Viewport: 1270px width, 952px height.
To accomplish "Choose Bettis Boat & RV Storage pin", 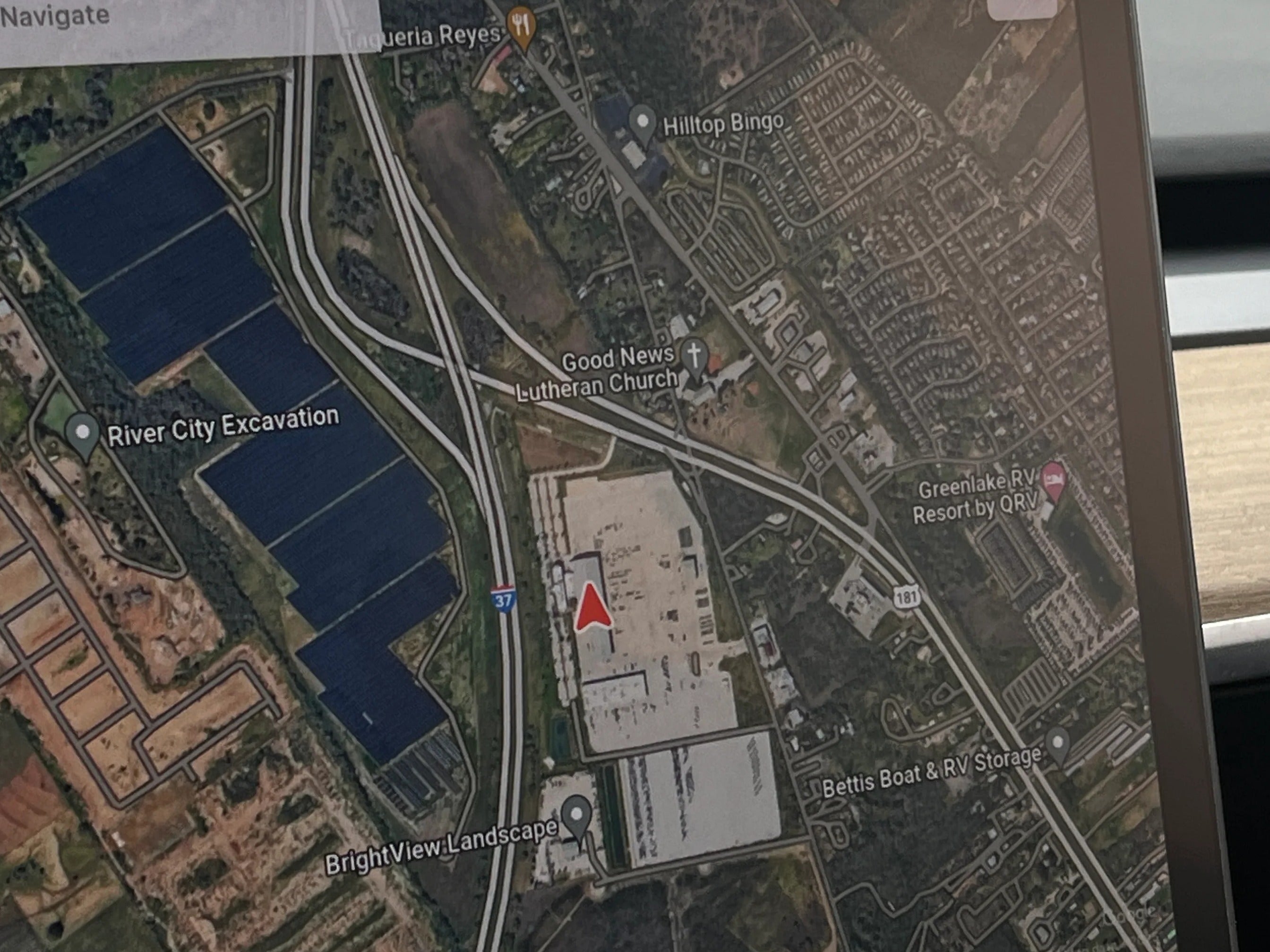I will (1058, 743).
